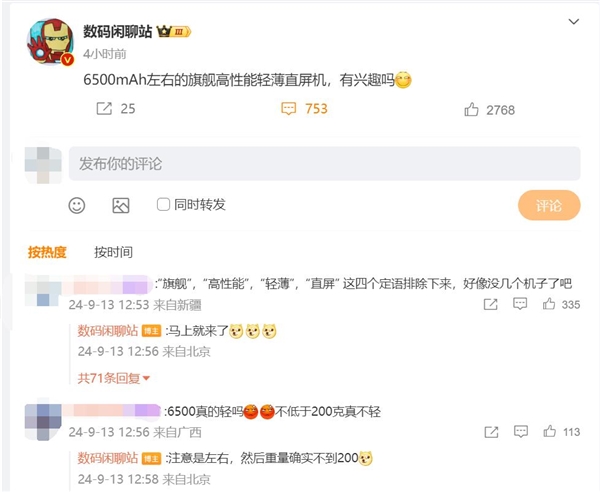Like the comment with 335 likes
600x492 pixels.
pos(549,304)
